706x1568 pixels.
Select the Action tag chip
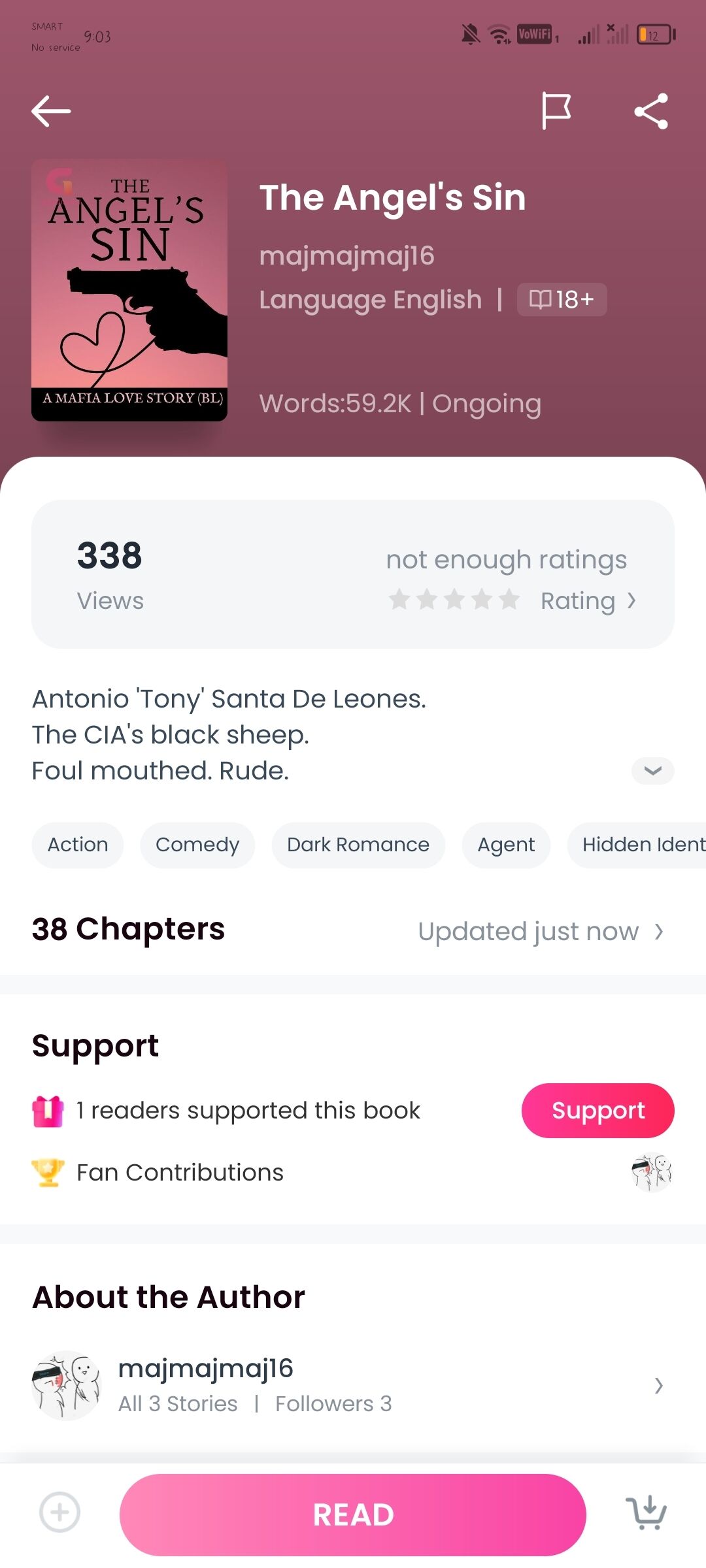click(x=78, y=845)
